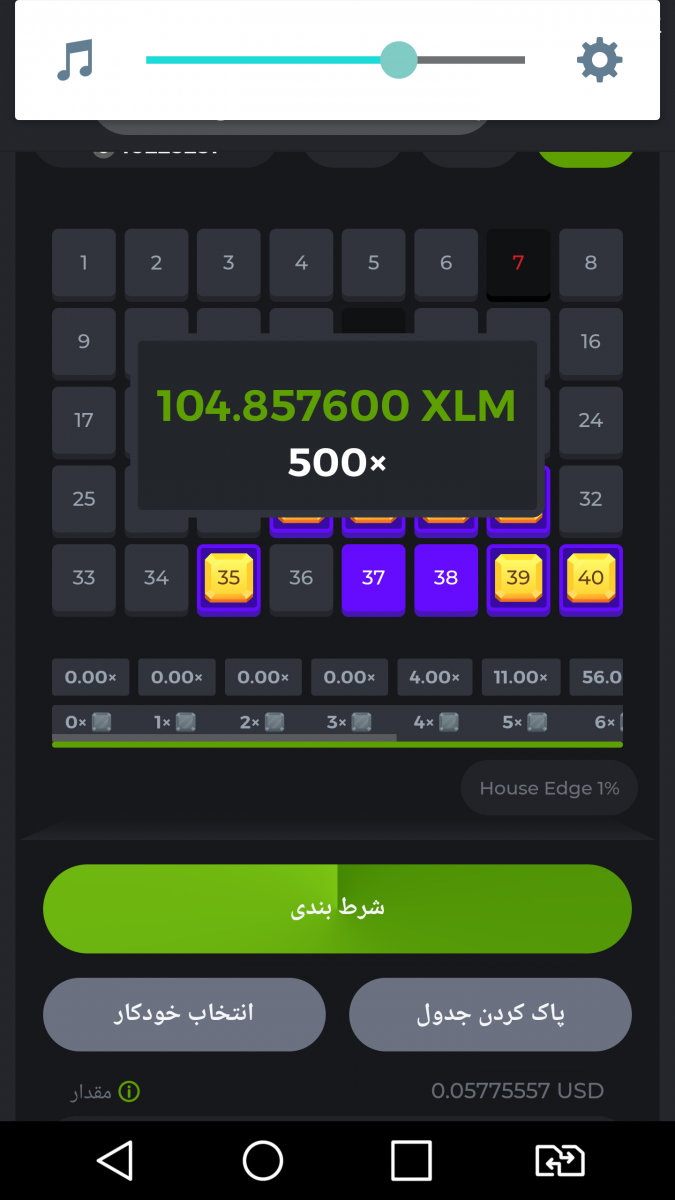Open the volume settings gear icon
This screenshot has width=675, height=1200.
599,60
